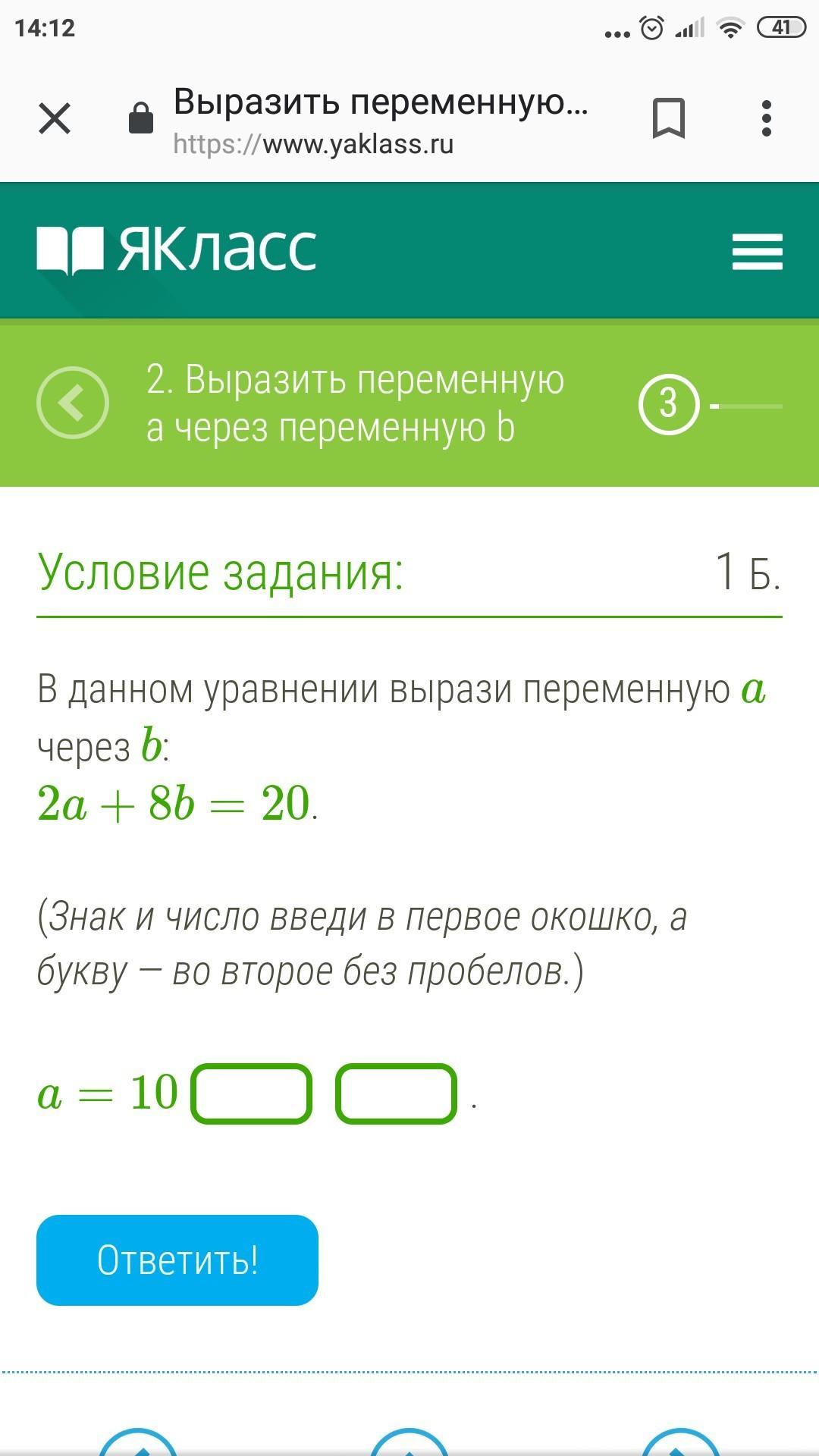This screenshot has width=819, height=1456.
Task: Go back with the circled arrow
Action: click(73, 403)
